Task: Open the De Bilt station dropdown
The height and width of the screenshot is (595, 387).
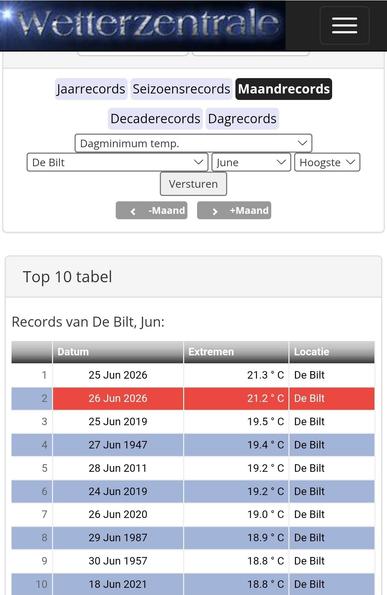Action: pyautogui.click(x=118, y=162)
